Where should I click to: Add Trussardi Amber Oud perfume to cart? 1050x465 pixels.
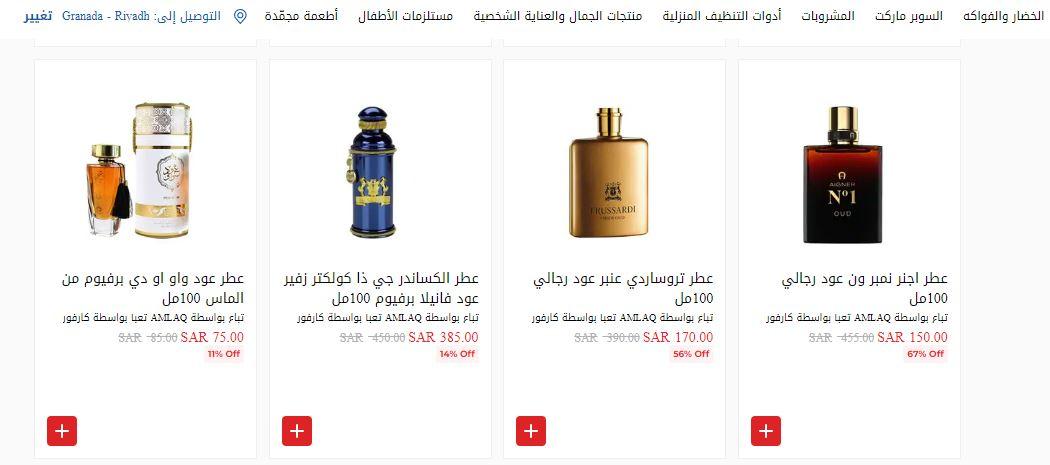click(531, 431)
